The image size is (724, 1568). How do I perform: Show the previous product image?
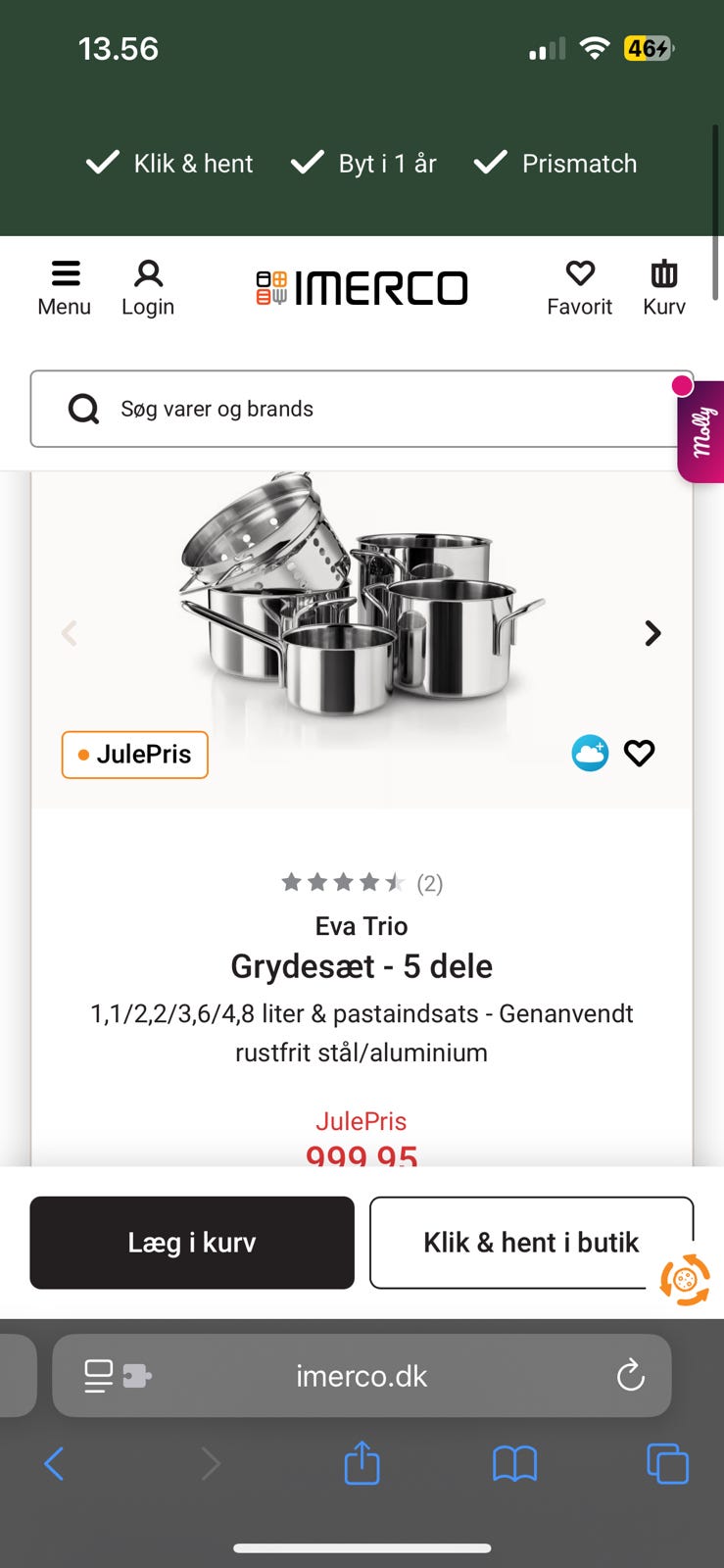[70, 633]
